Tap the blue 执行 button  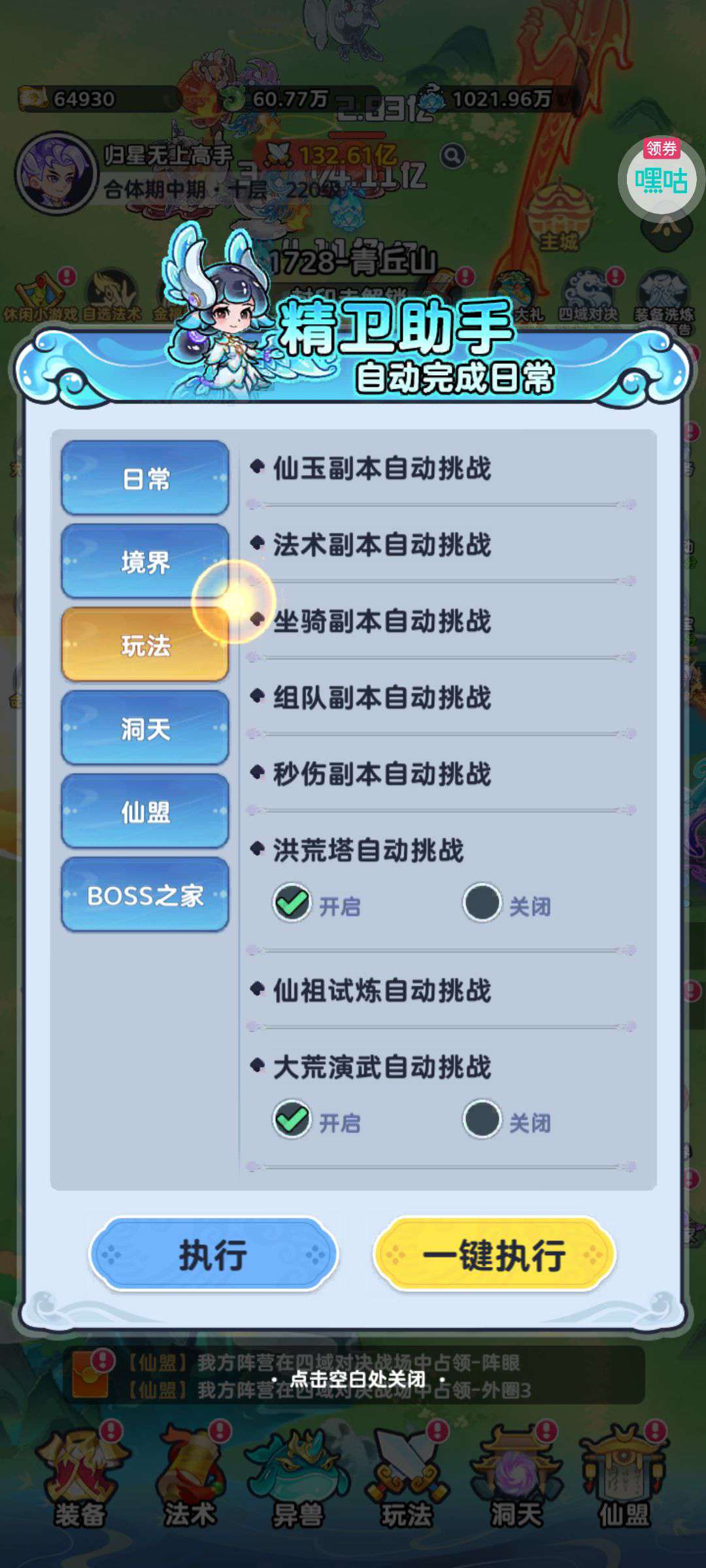(213, 1254)
